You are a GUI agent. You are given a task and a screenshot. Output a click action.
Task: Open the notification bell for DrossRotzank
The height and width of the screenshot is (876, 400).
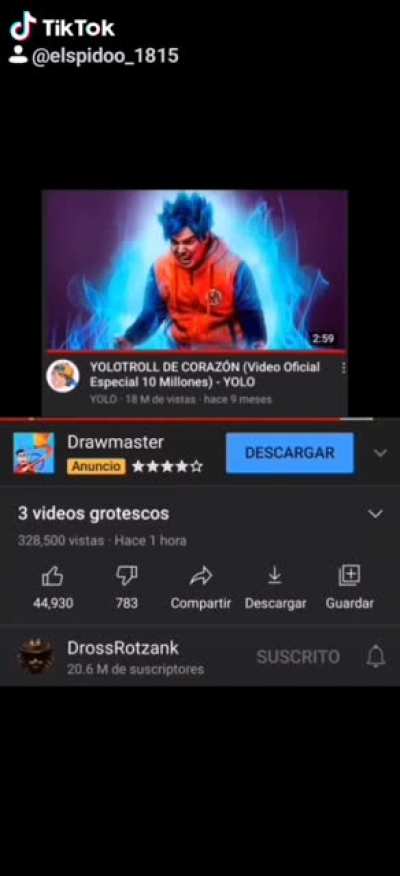[x=376, y=656]
